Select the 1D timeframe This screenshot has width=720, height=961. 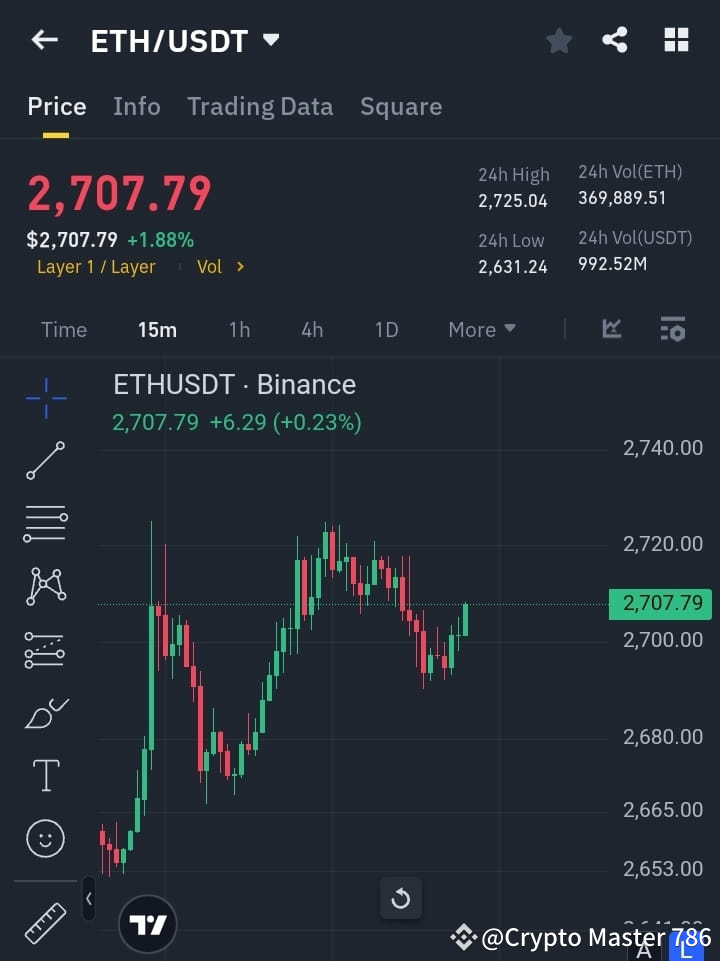click(386, 329)
